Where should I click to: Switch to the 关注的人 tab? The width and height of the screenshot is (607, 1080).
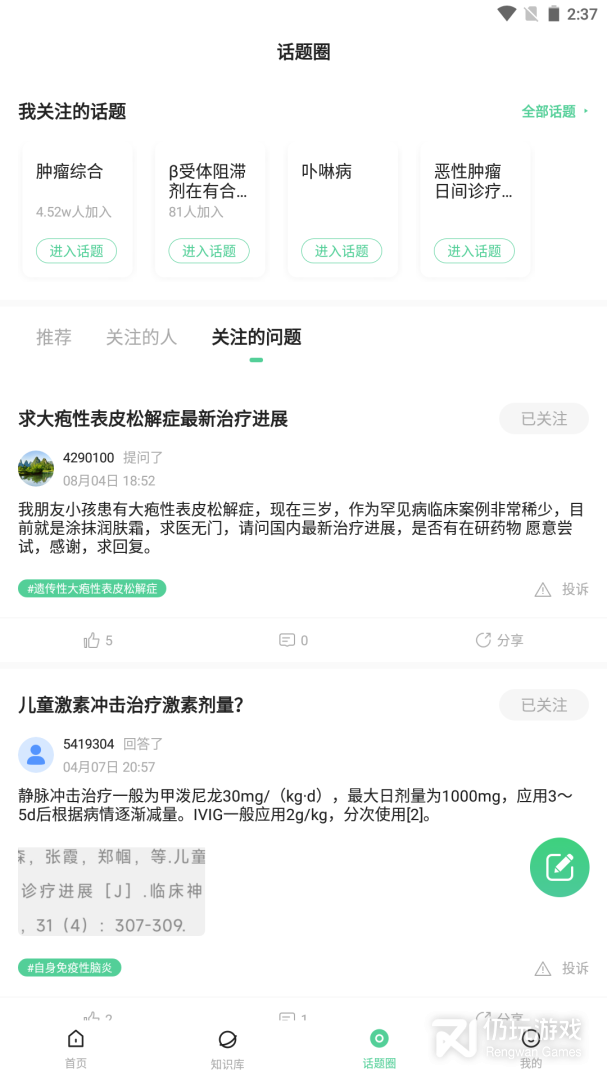click(141, 337)
